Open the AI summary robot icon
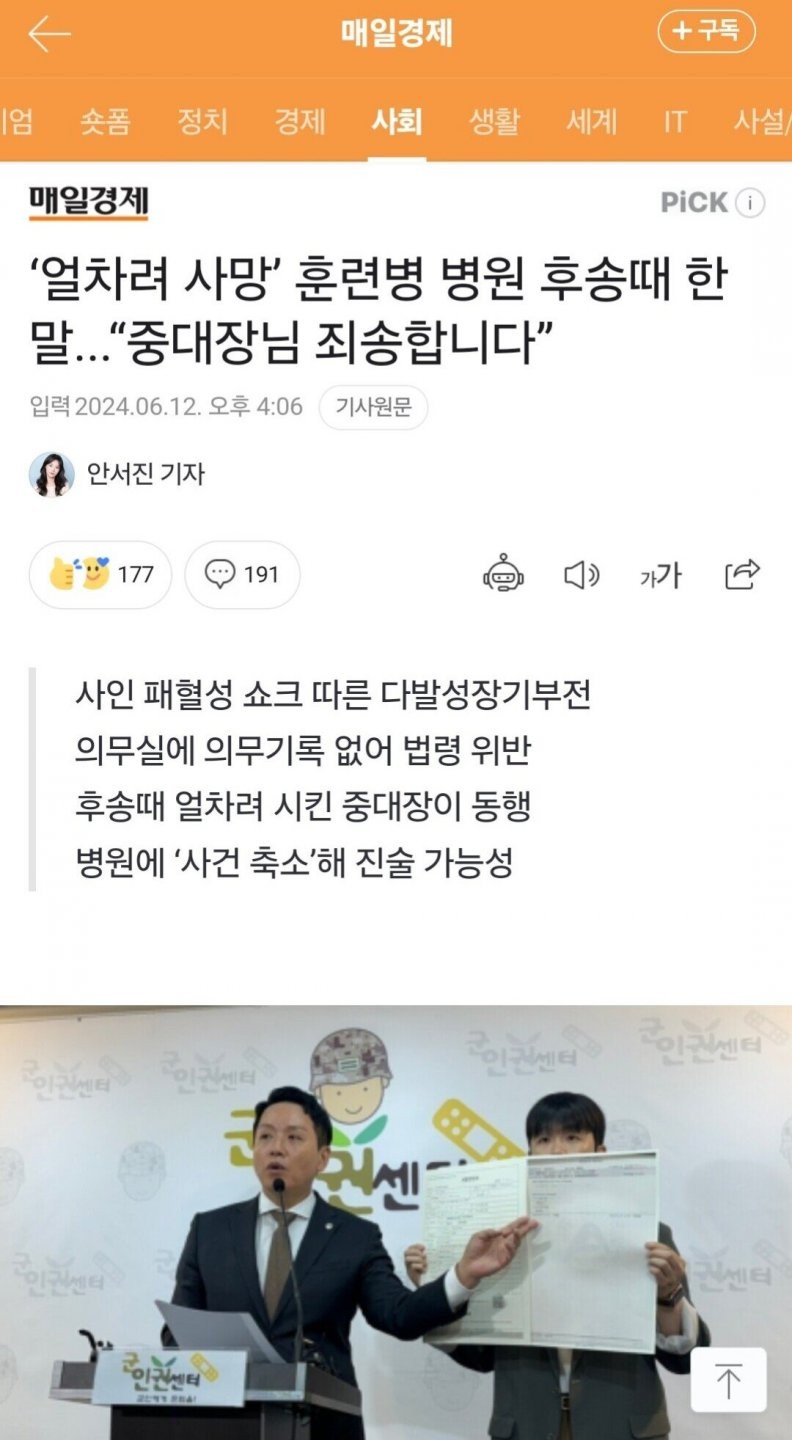 tap(503, 574)
